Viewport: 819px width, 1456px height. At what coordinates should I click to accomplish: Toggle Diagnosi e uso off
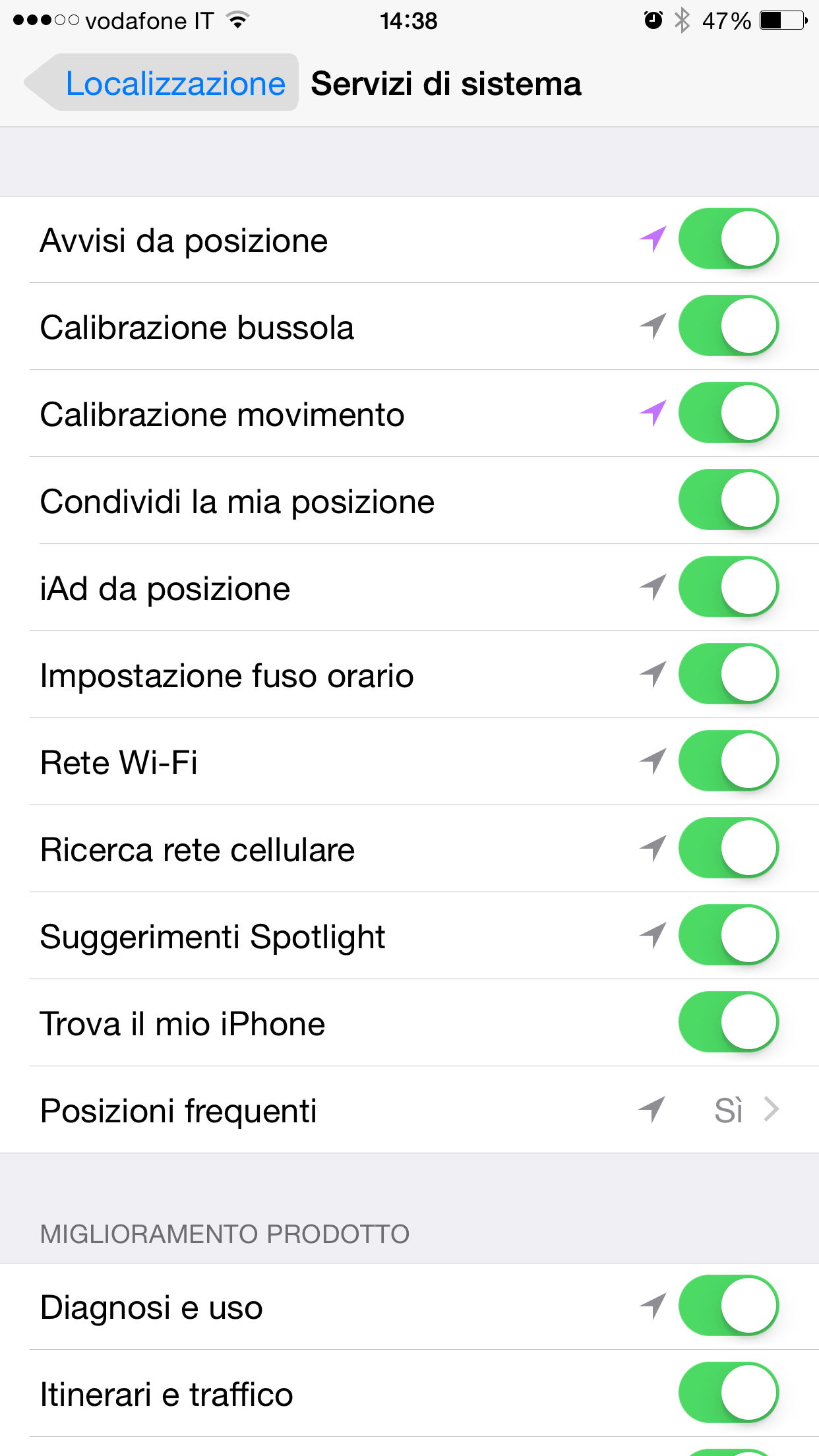point(728,1306)
